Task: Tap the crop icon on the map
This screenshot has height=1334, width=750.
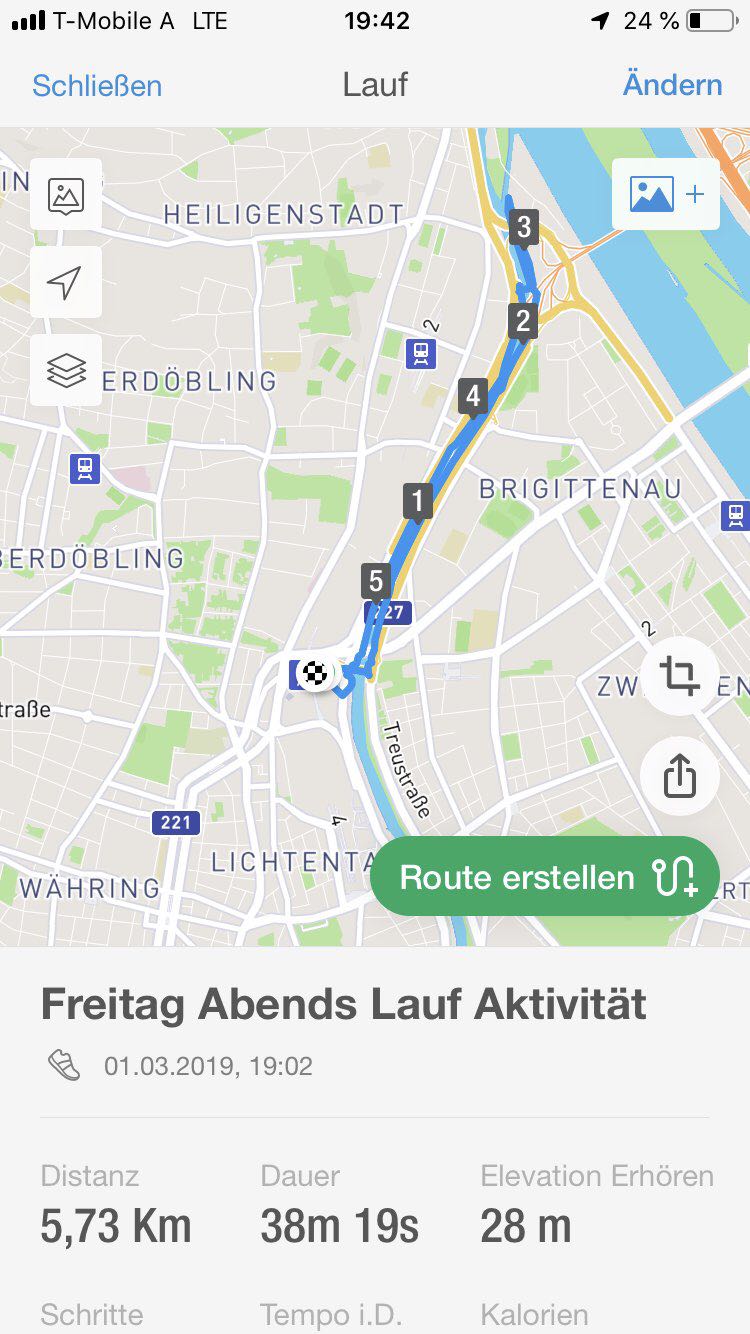Action: [680, 677]
